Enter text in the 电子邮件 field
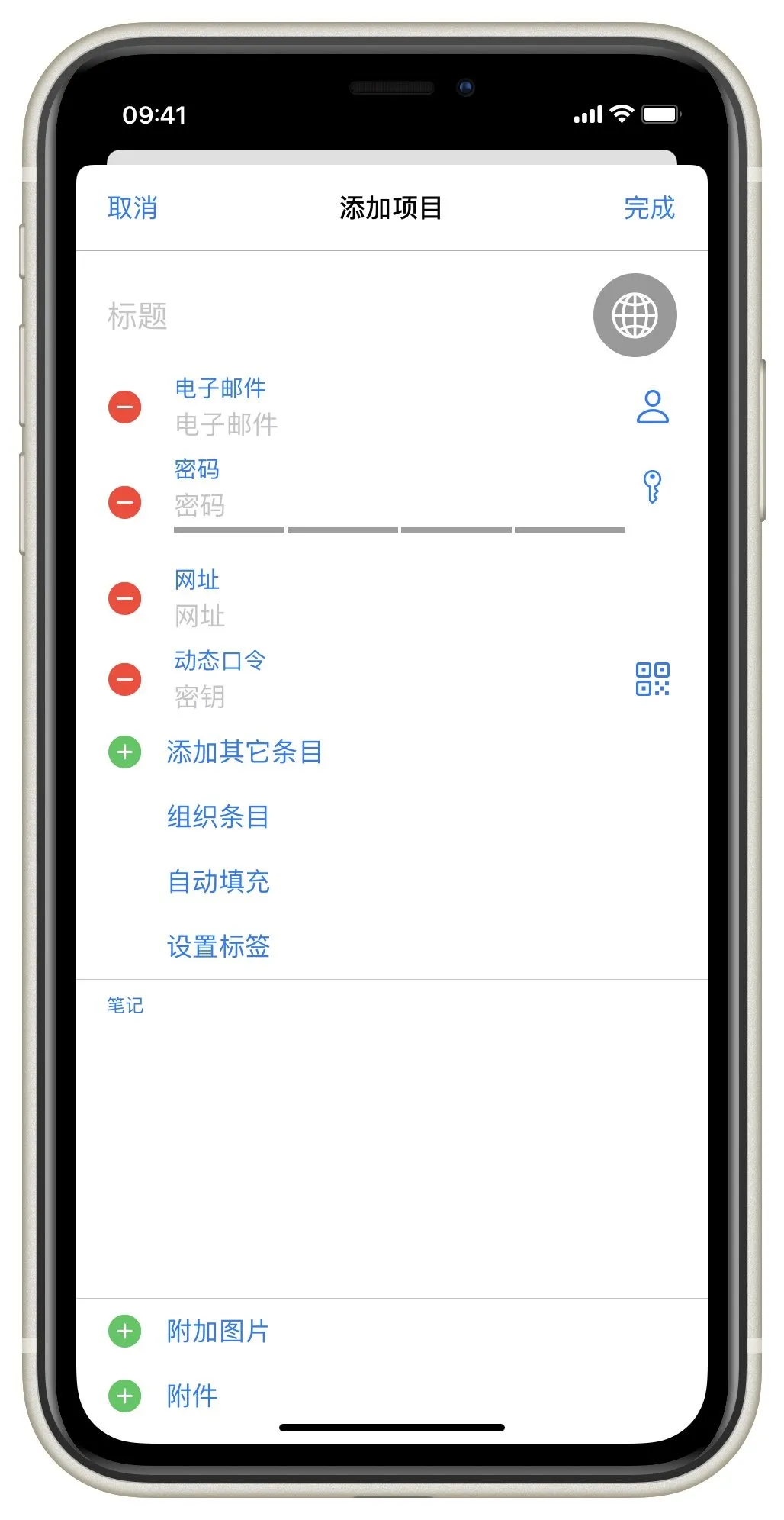Viewport: 784px width, 1520px height. 381,424
